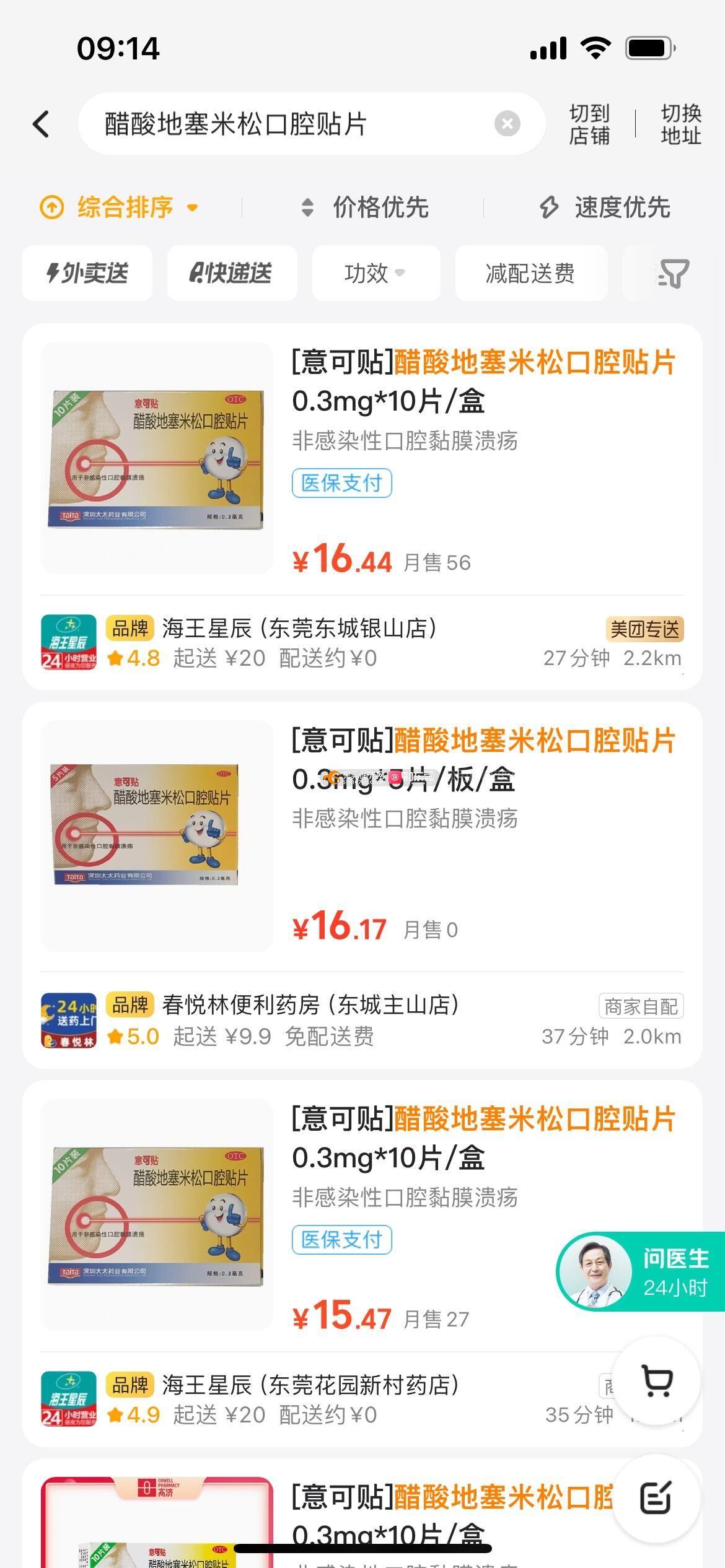Open 切换地址 to change address
This screenshot has width=725, height=1568.
pyautogui.click(x=680, y=124)
